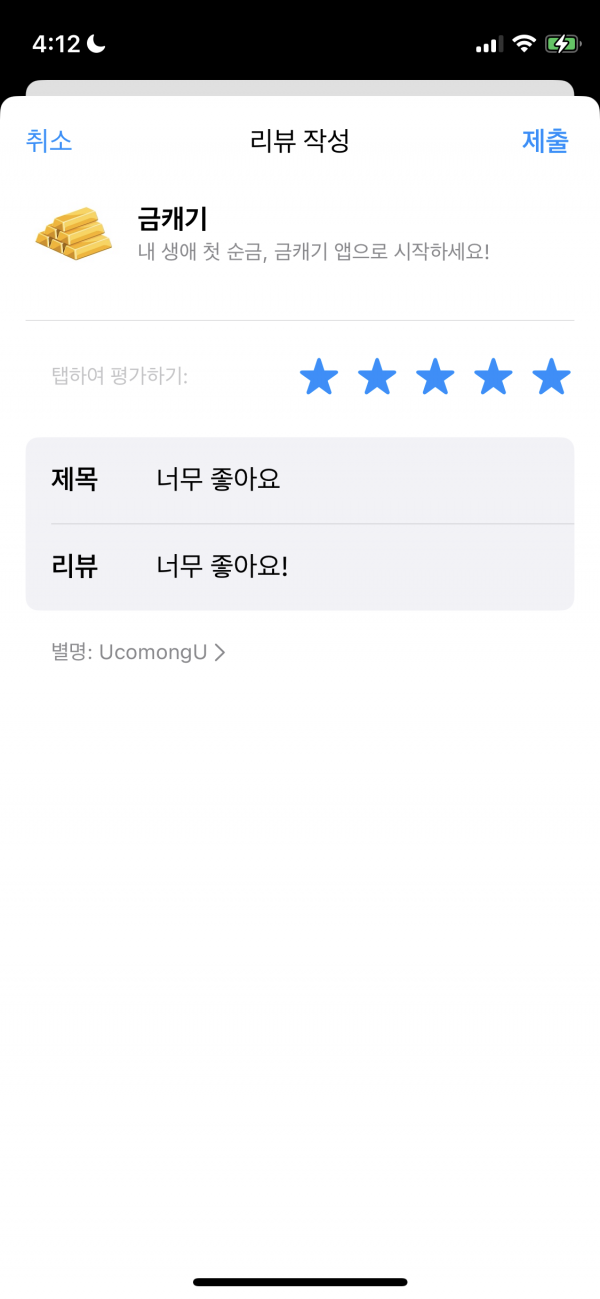Tap 취소 to cancel the review

tap(49, 141)
